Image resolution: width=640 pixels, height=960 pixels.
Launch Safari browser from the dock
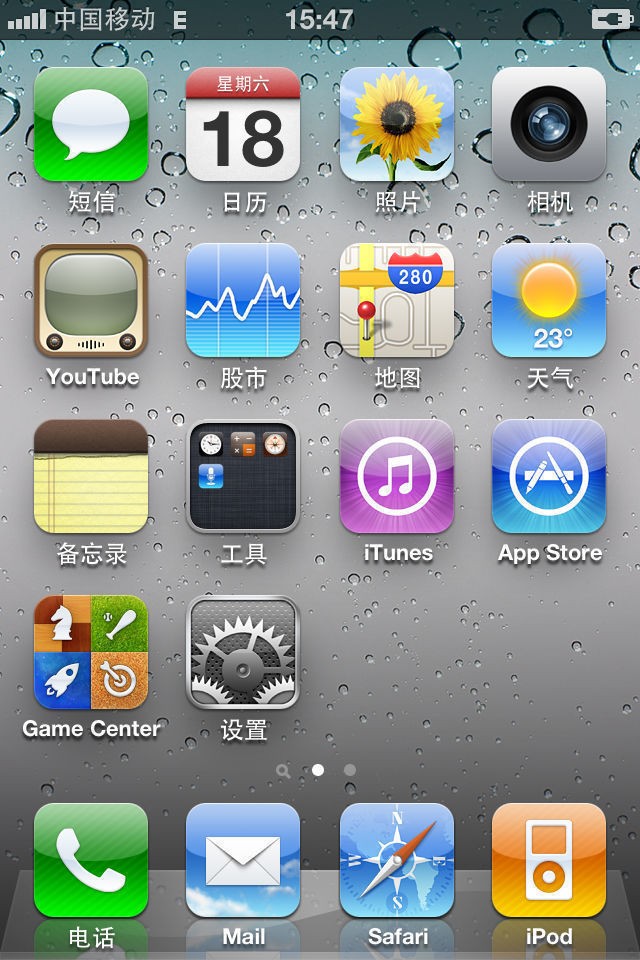coord(396,860)
